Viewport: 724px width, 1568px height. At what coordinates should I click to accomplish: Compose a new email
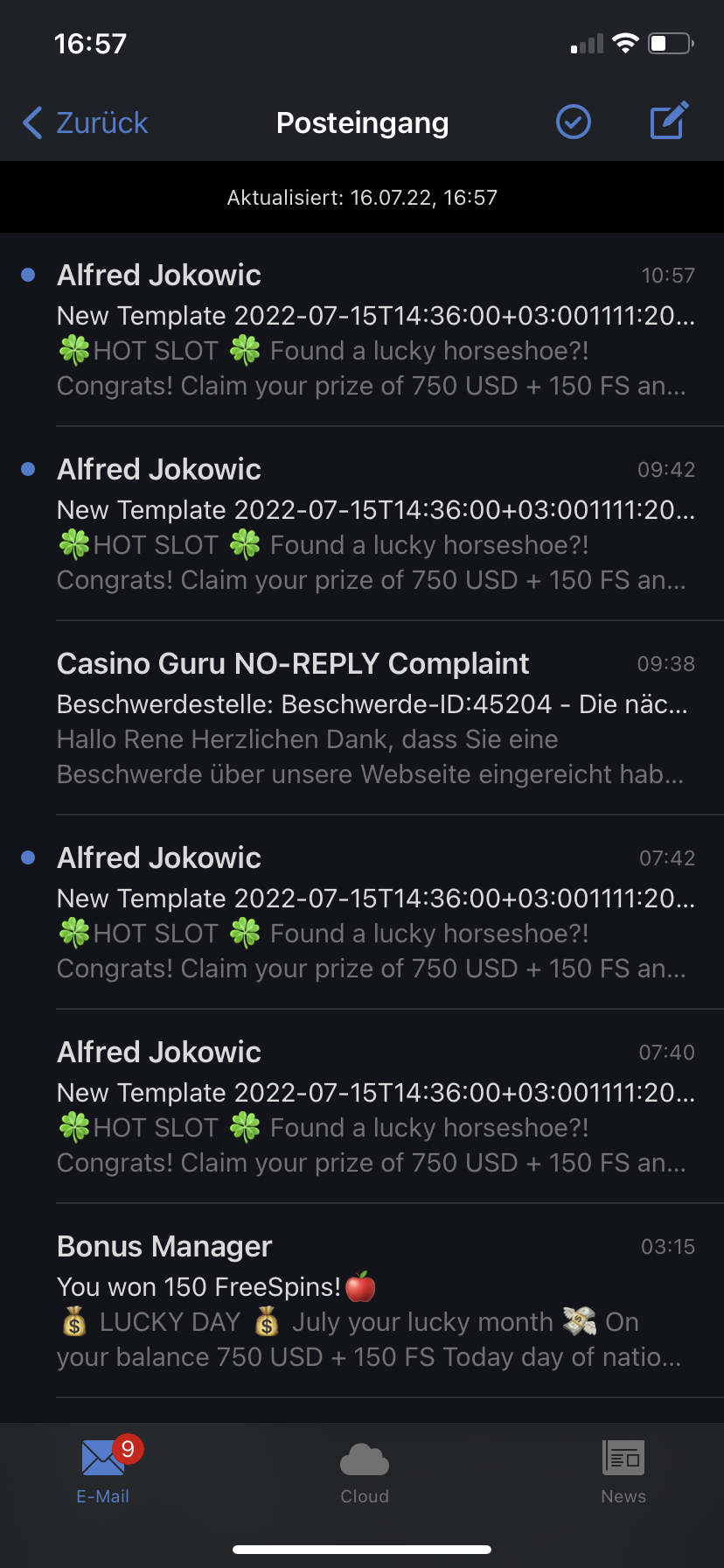click(x=669, y=122)
